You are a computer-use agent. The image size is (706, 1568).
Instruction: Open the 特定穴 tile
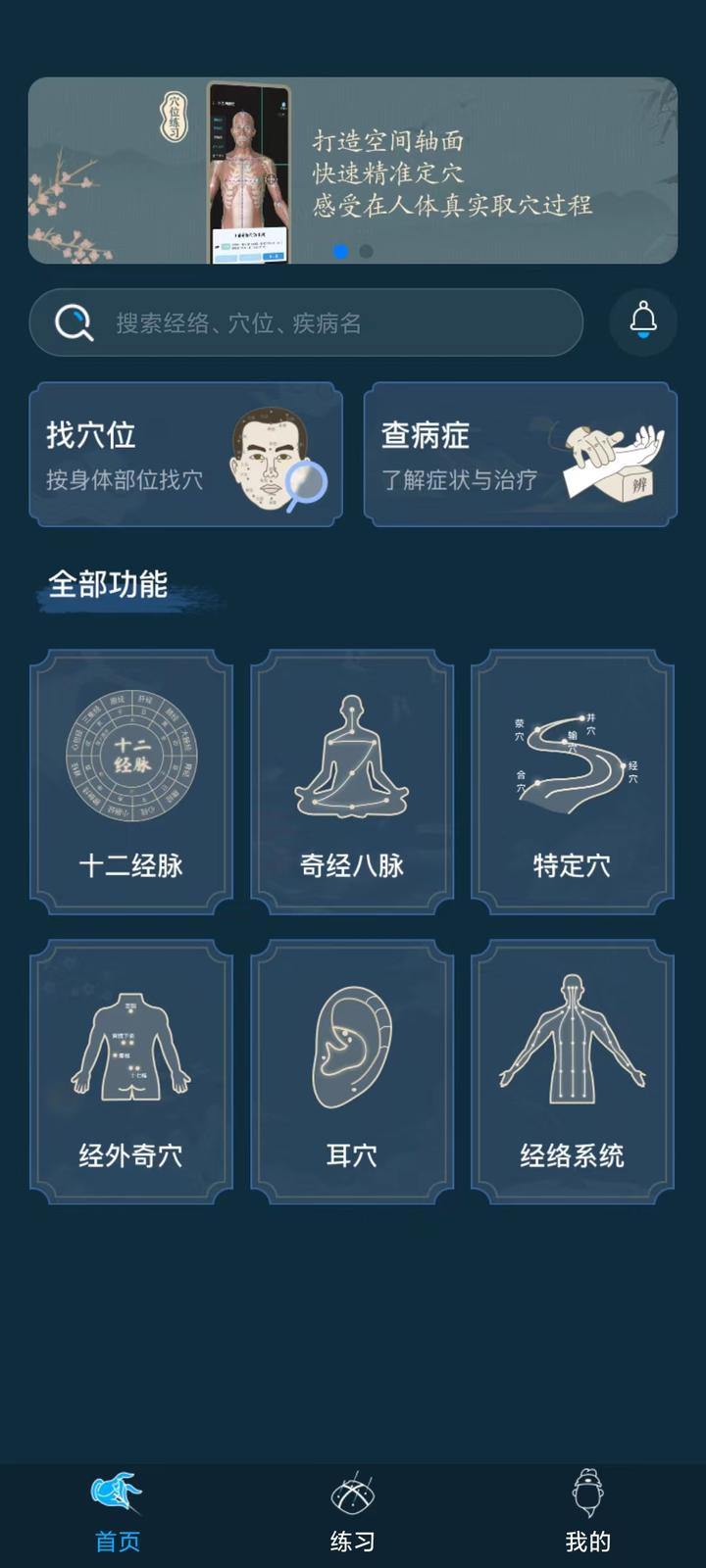[573, 781]
